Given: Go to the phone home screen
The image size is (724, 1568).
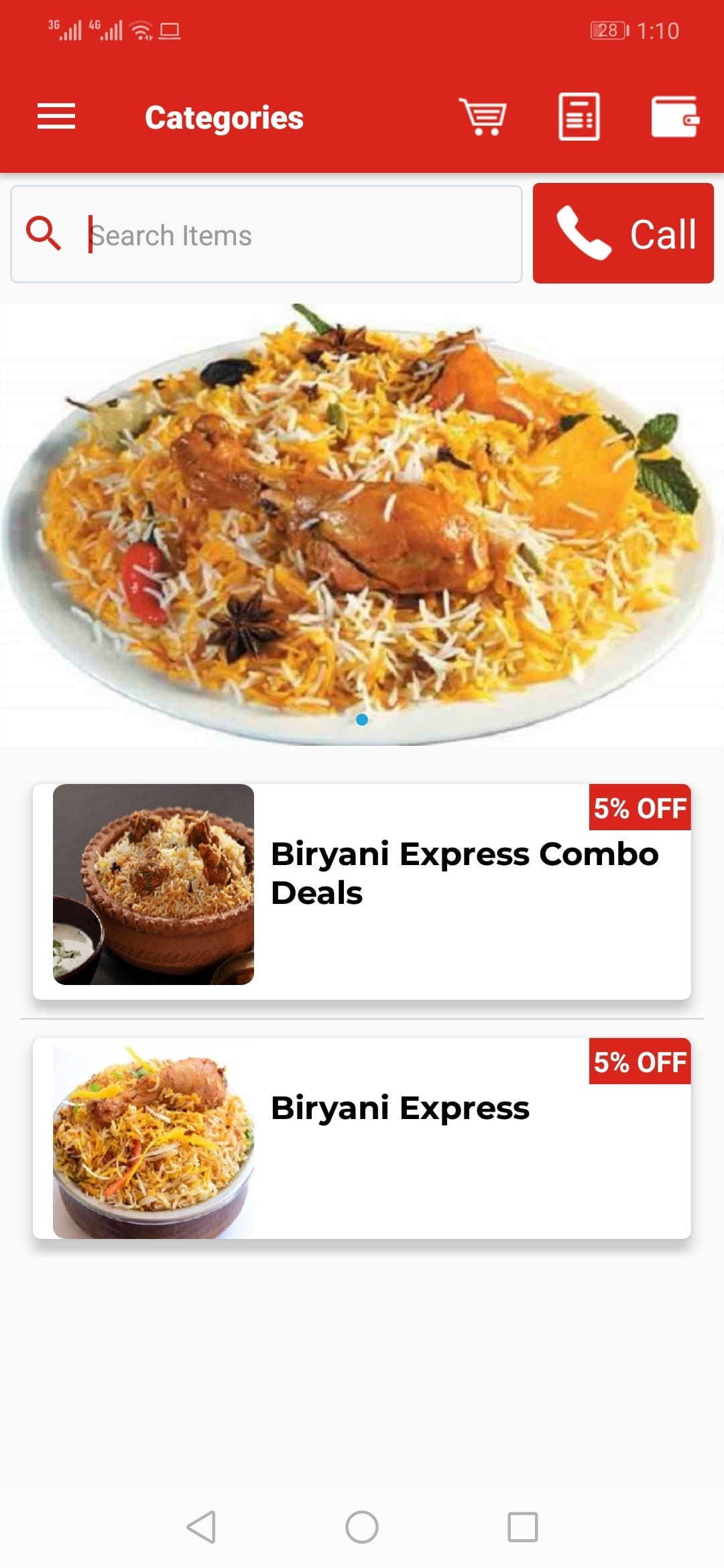Looking at the screenshot, I should (362, 1527).
